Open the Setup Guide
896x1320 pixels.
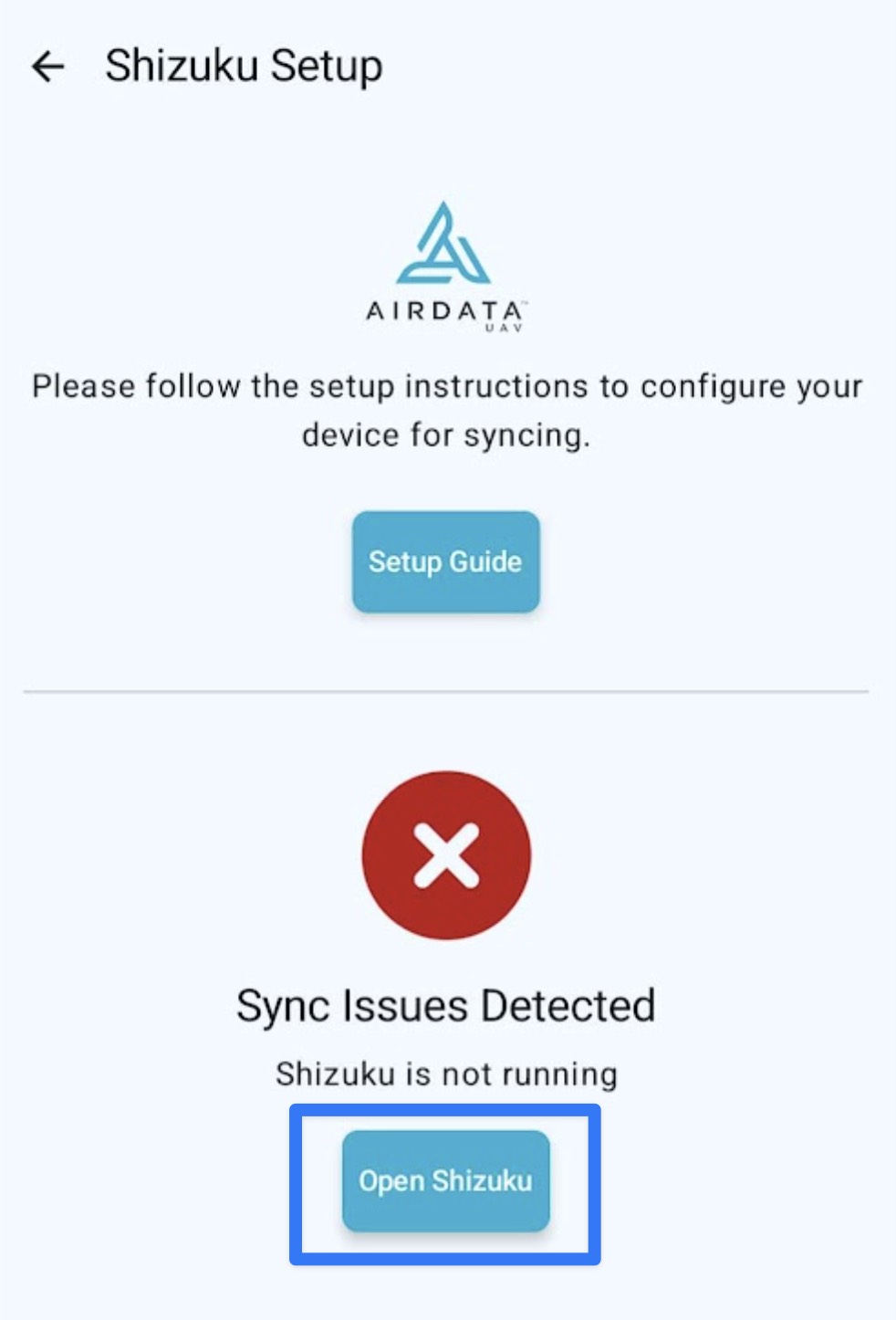point(445,561)
